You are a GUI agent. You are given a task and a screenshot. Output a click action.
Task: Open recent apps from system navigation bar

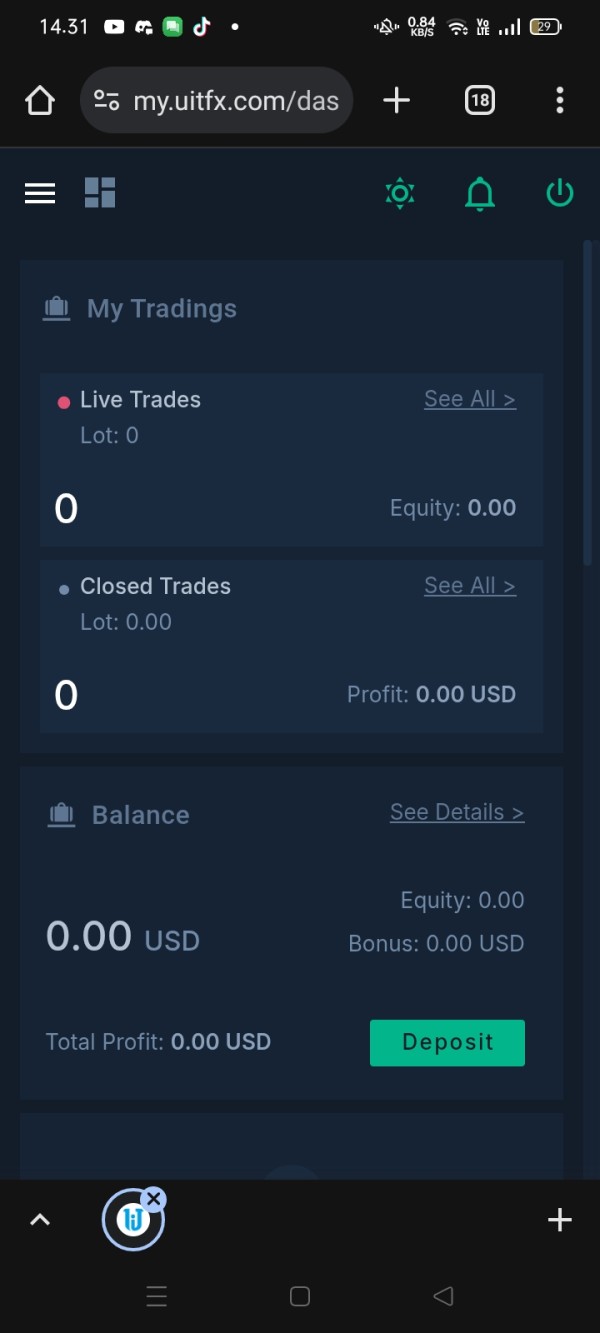157,1296
